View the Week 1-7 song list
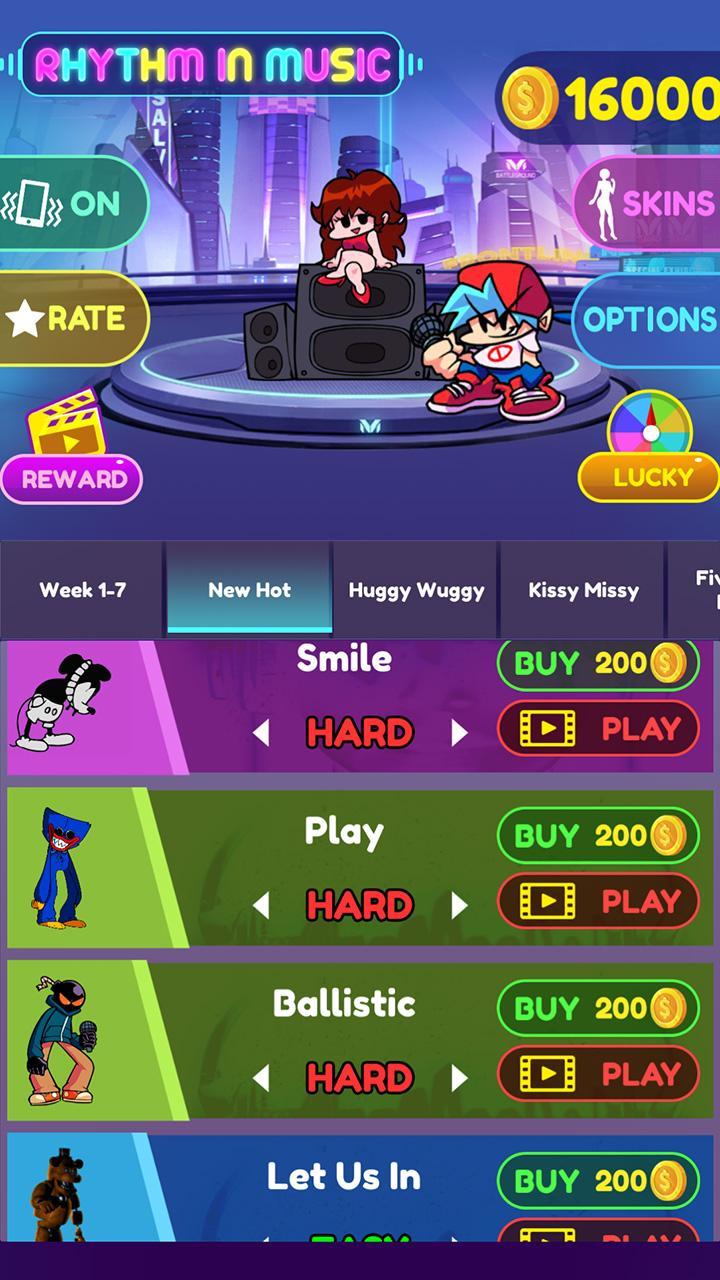The image size is (720, 1280). 82,590
